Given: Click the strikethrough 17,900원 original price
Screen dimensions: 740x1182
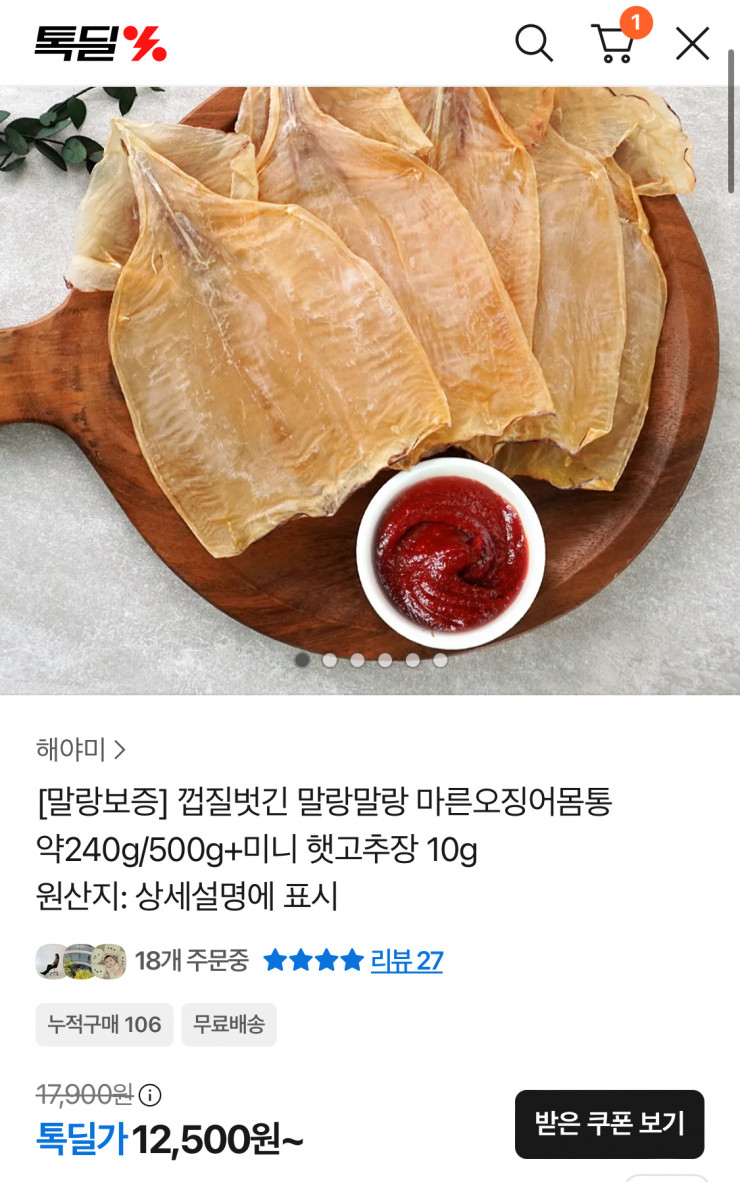Looking at the screenshot, I should point(84,1092).
